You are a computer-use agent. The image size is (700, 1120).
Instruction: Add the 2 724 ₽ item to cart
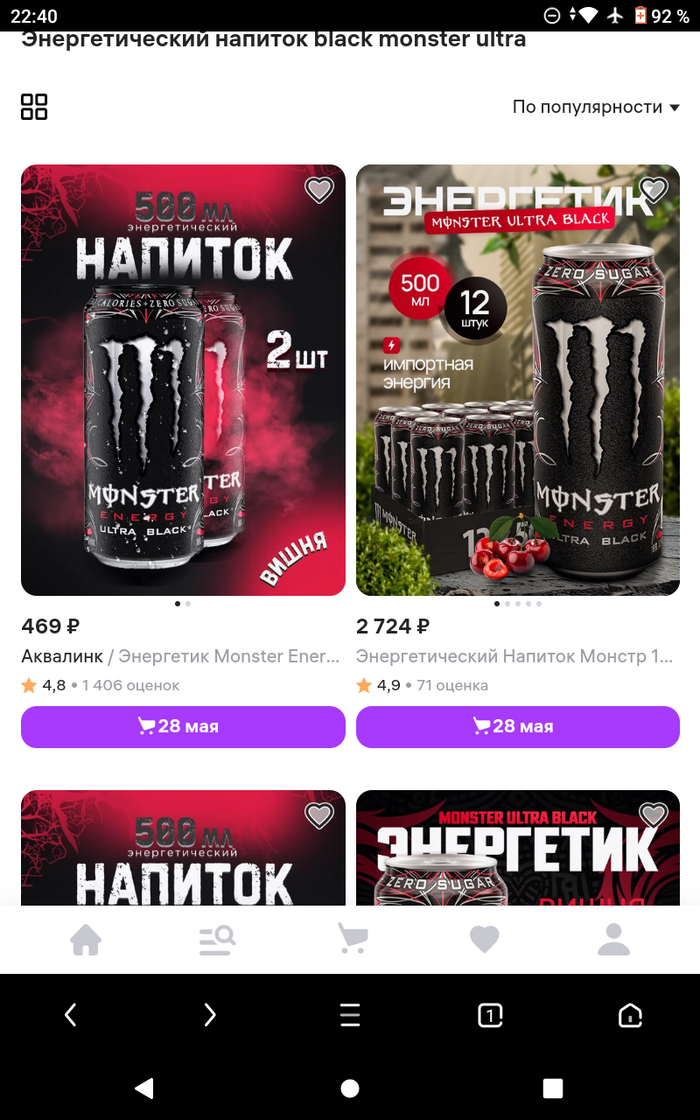(518, 726)
